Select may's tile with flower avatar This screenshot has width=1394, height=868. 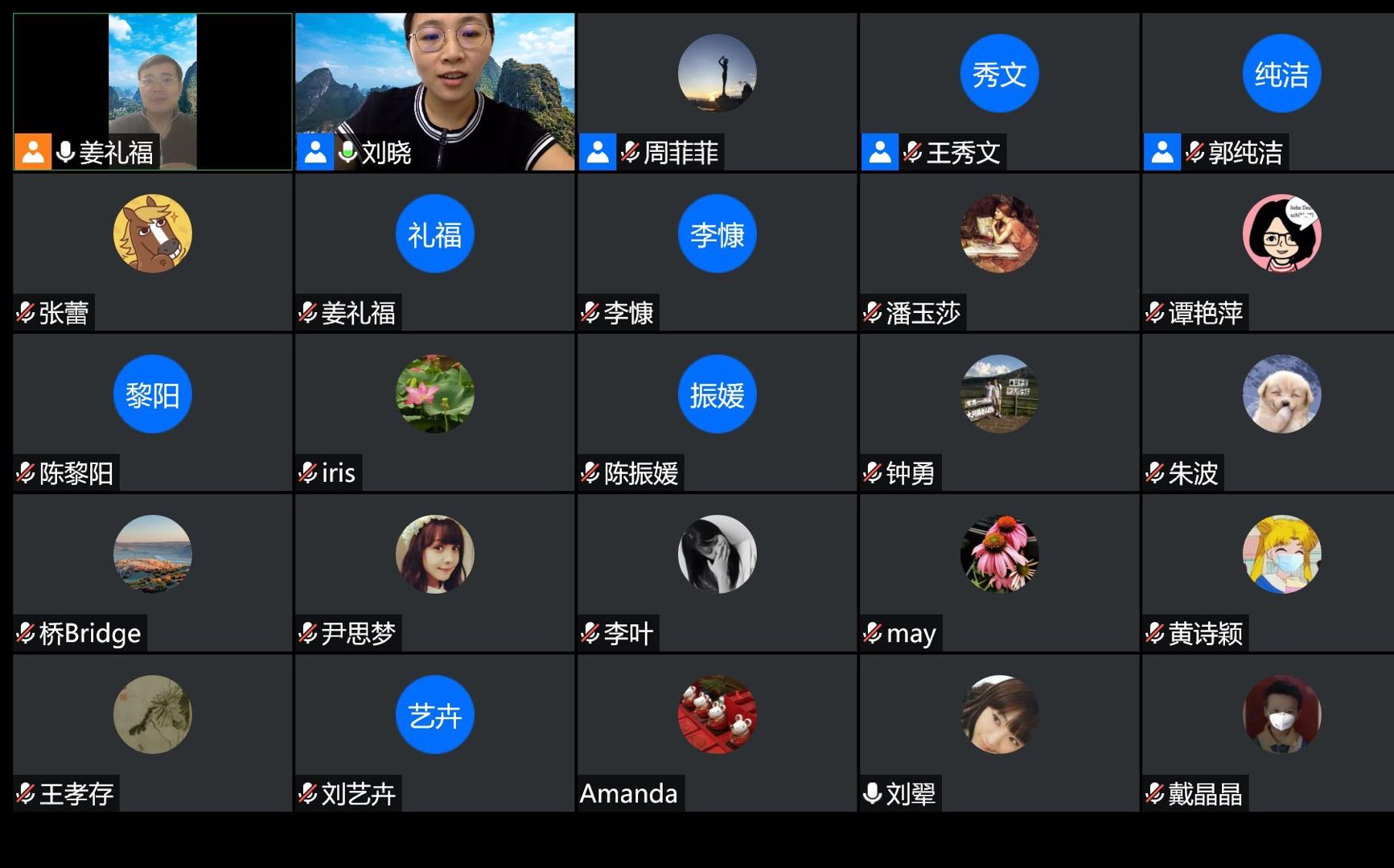tap(999, 571)
